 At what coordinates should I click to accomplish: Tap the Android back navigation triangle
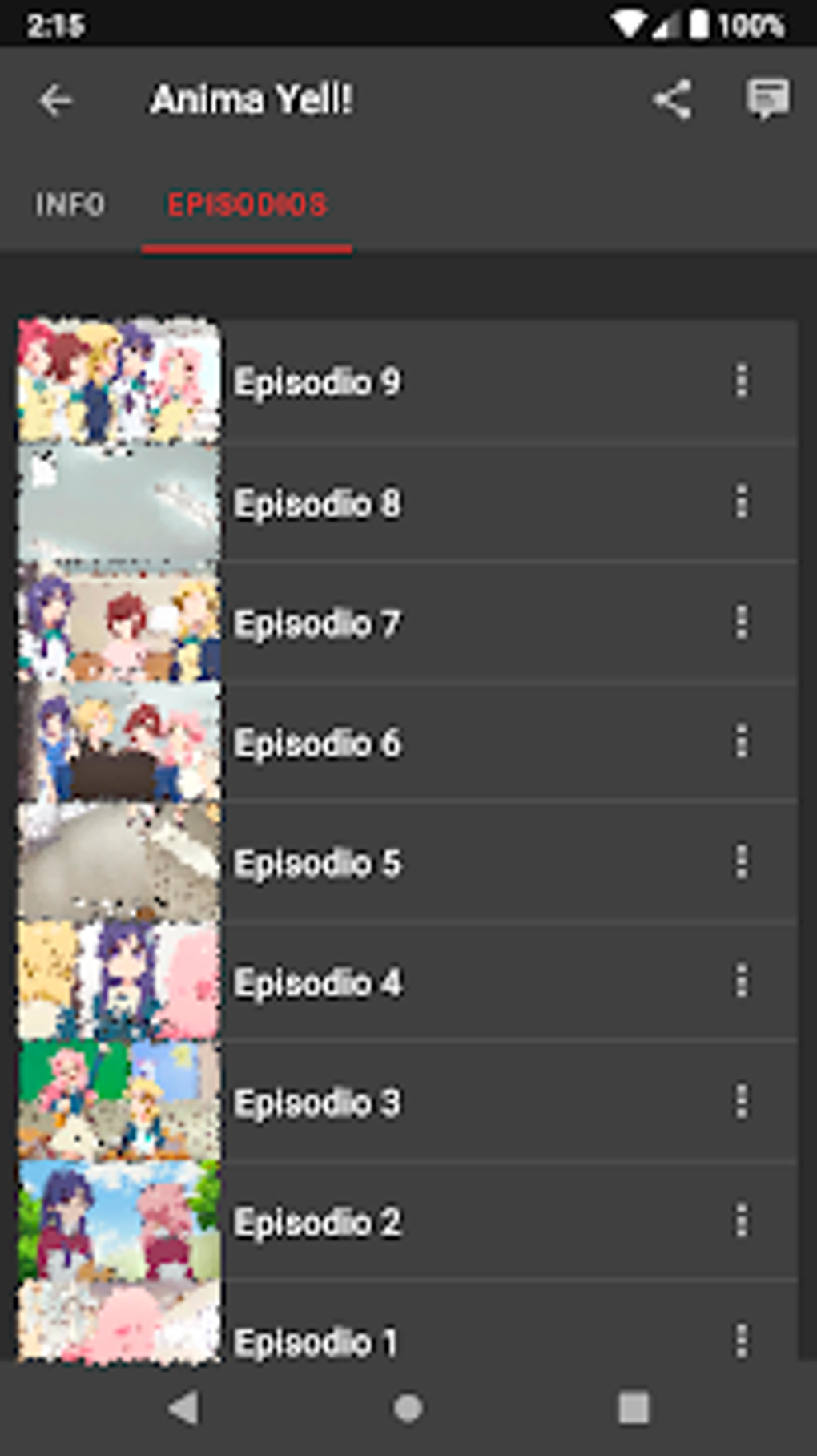click(183, 1409)
